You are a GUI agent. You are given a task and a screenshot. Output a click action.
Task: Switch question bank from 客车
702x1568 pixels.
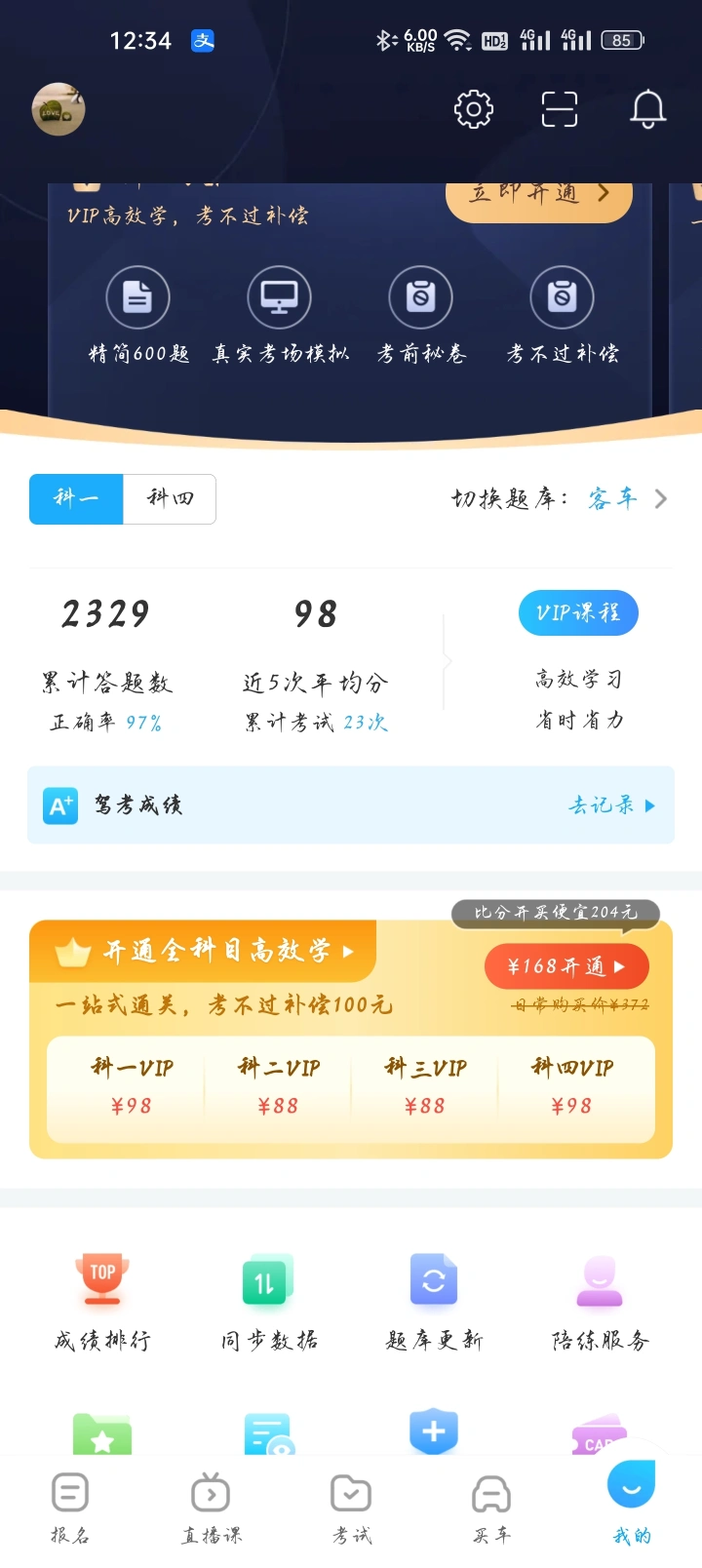(626, 499)
